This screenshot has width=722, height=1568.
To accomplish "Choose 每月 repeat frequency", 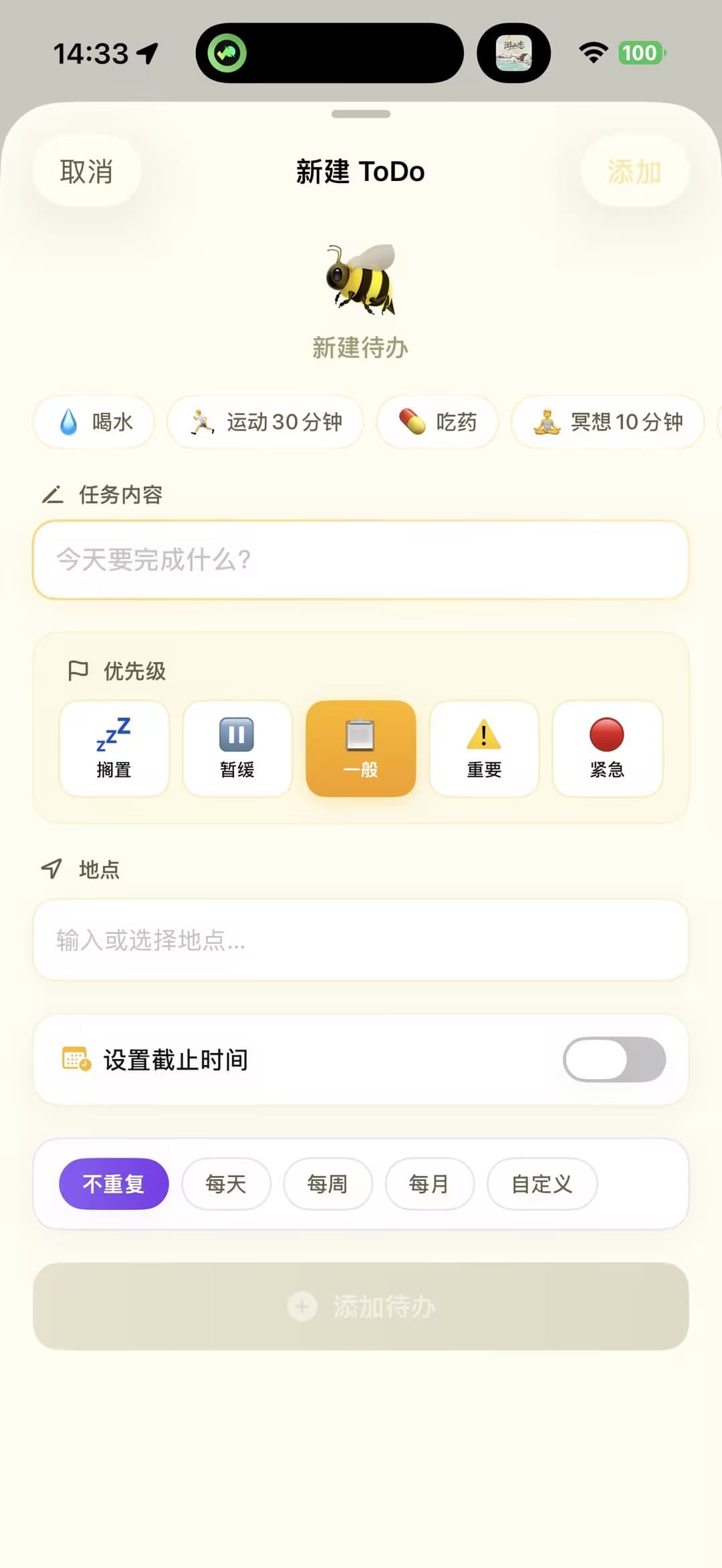I will pos(430,1183).
